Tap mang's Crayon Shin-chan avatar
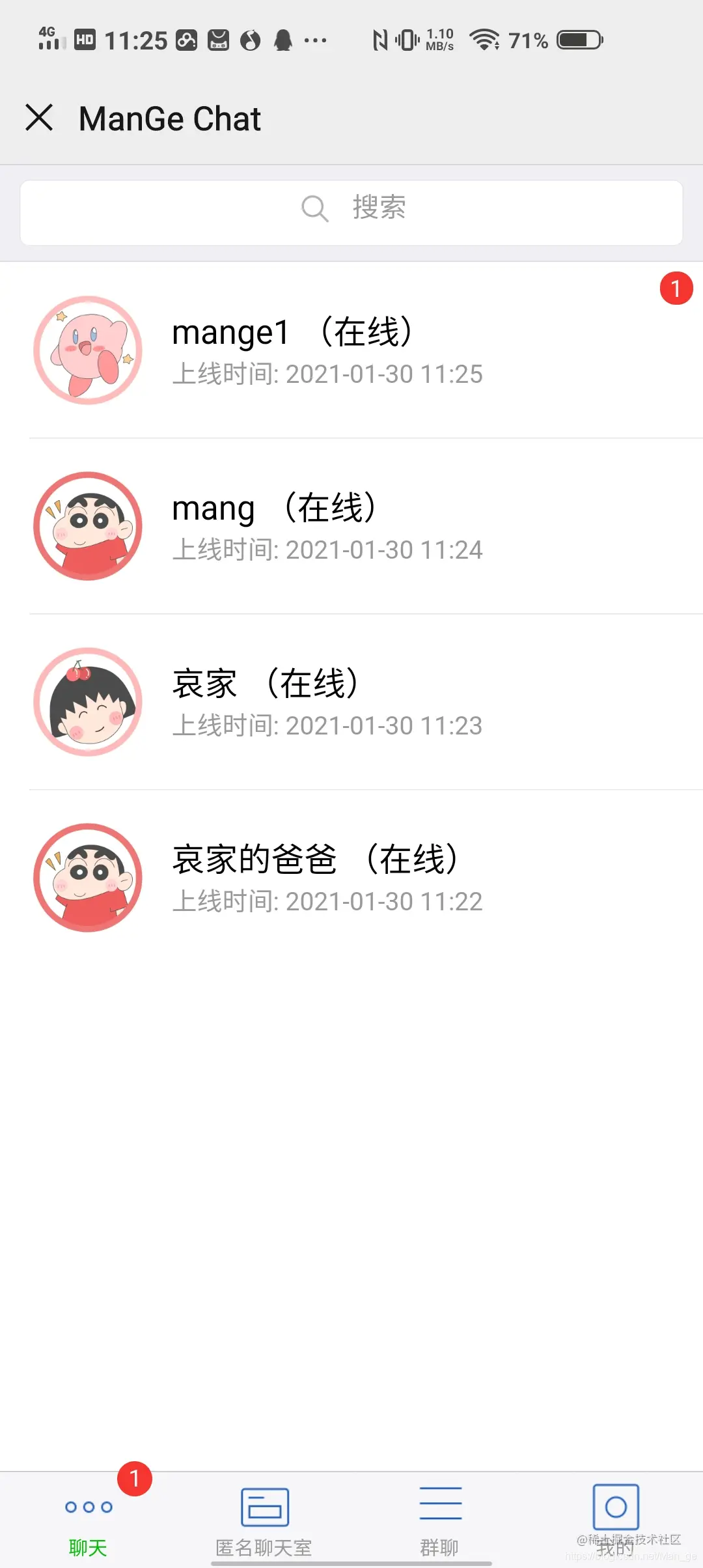 click(x=88, y=525)
